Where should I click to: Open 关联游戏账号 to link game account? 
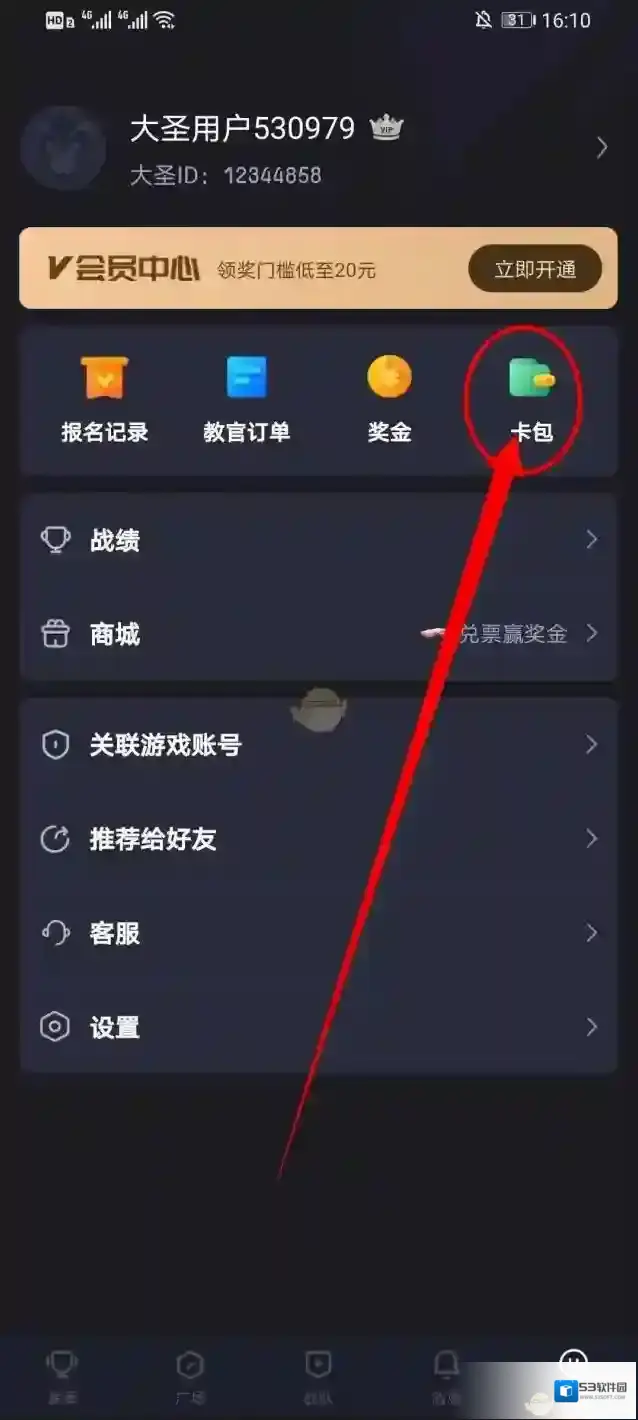pos(318,745)
